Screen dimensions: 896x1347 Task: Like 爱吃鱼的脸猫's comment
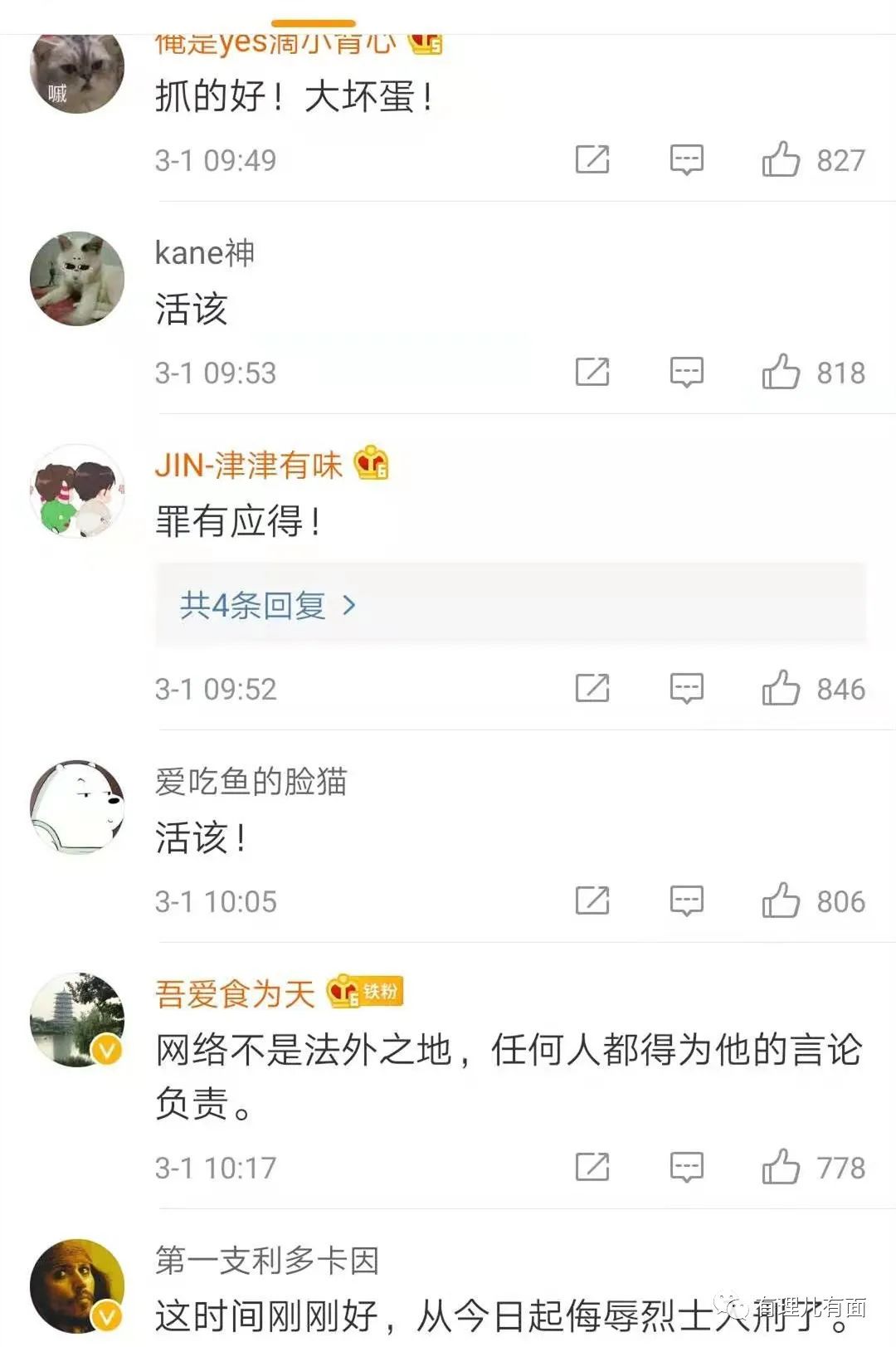coord(782,900)
